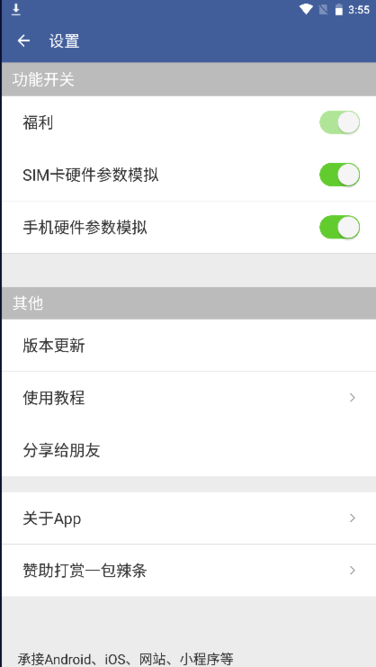Open 使用教程 tutorial

coord(189,398)
